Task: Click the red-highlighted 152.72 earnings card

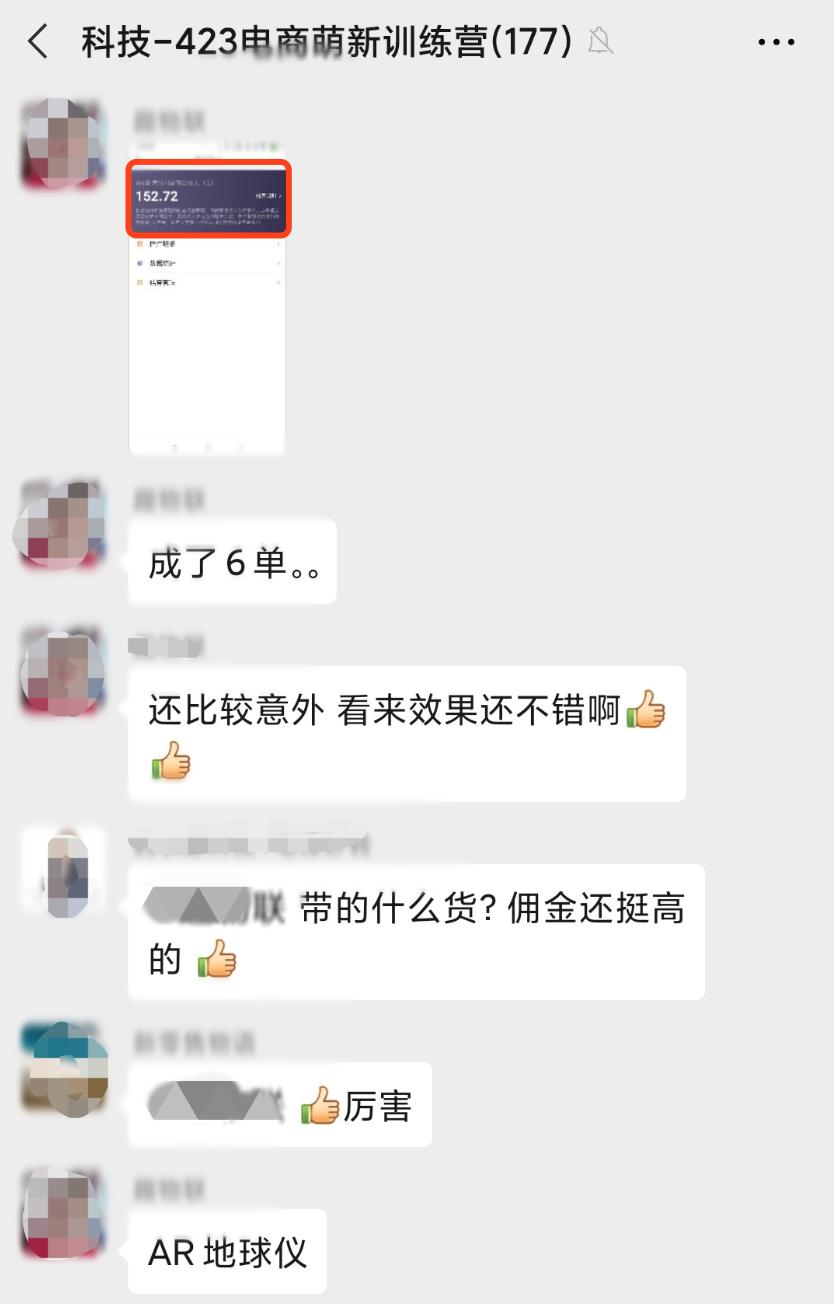Action: [x=207, y=197]
